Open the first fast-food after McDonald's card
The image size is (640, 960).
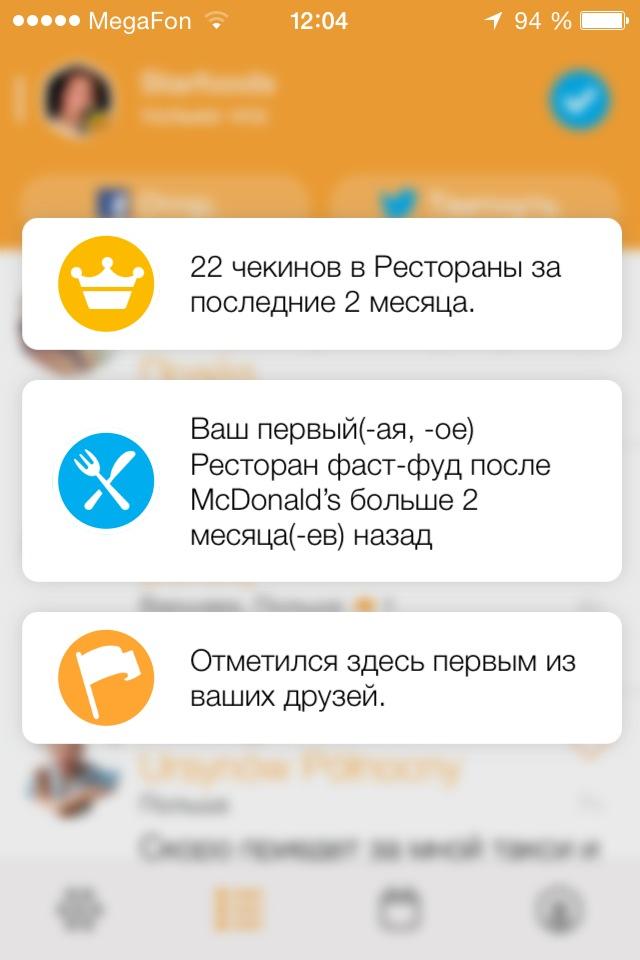(x=321, y=481)
